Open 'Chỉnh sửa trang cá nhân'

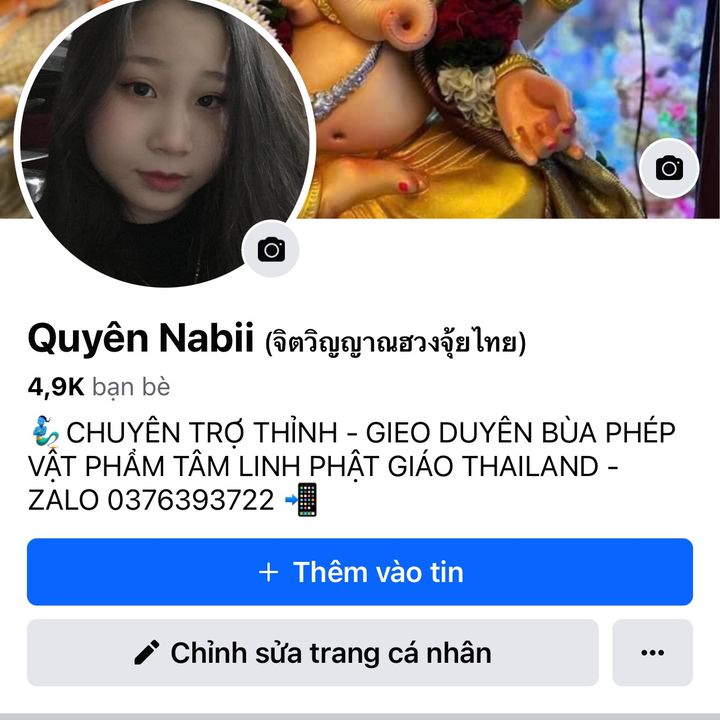(x=312, y=653)
